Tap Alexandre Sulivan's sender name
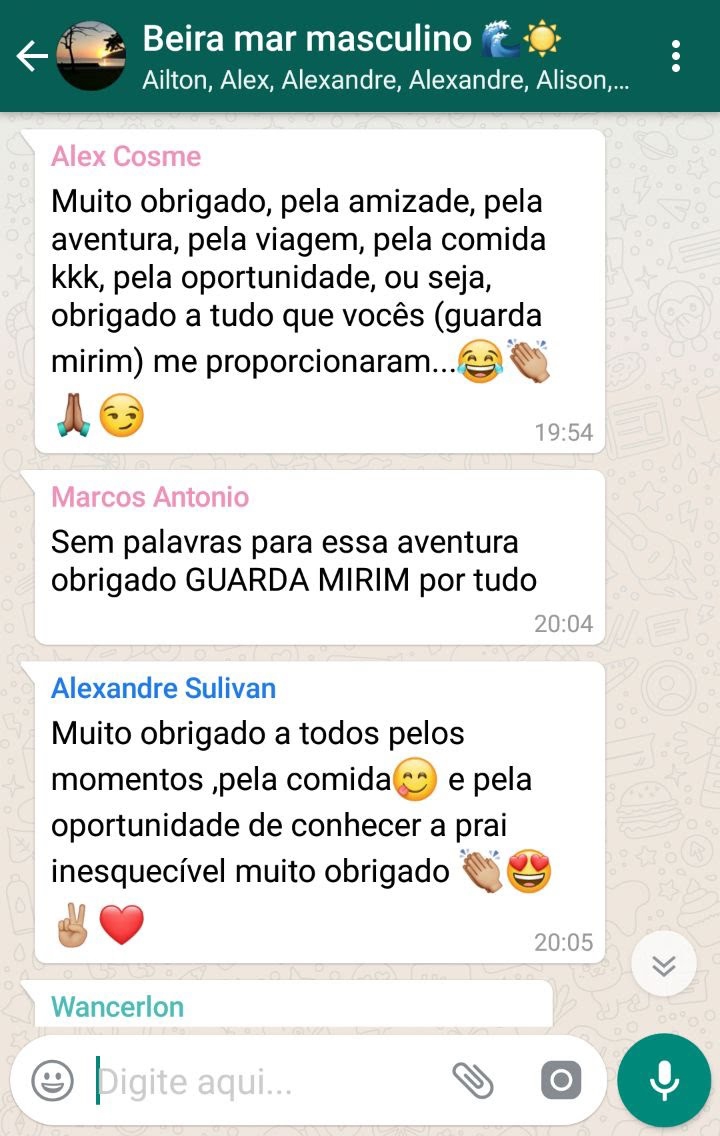Screen dimensions: 720x1136 tap(163, 688)
